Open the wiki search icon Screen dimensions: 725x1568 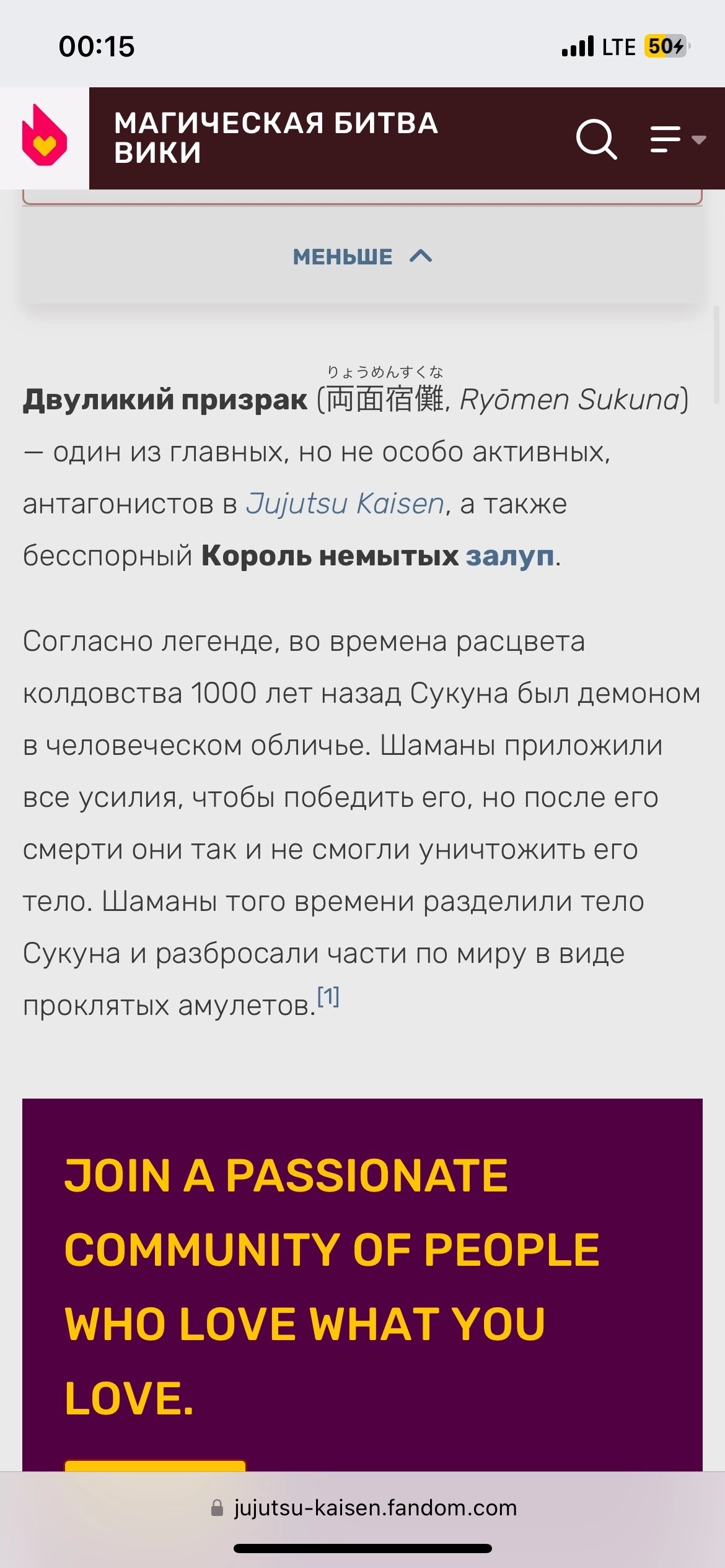(596, 139)
